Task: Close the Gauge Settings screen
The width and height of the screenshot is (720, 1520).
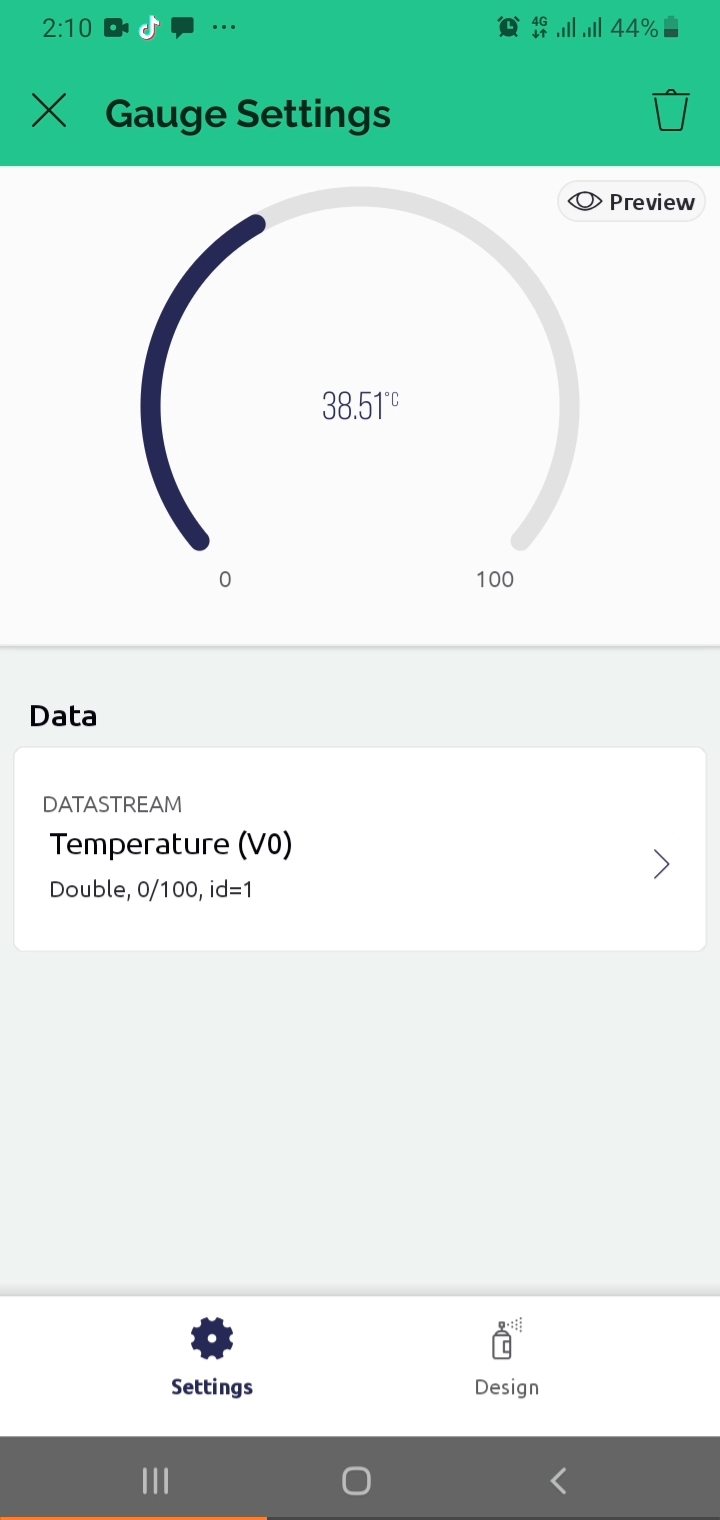Action: point(48,111)
